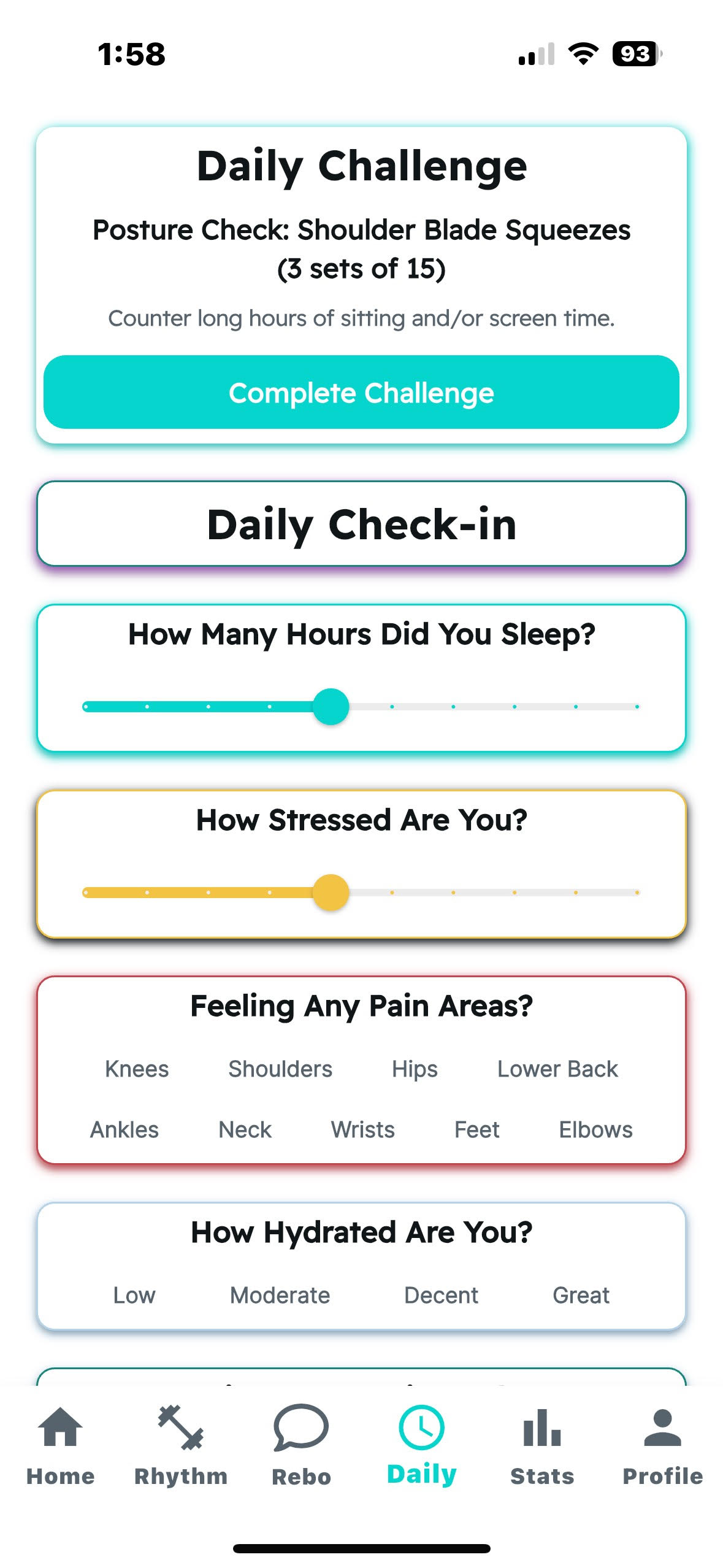Open the Rebo chat tab
Screen dimensions: 723x1568
coord(301,1446)
